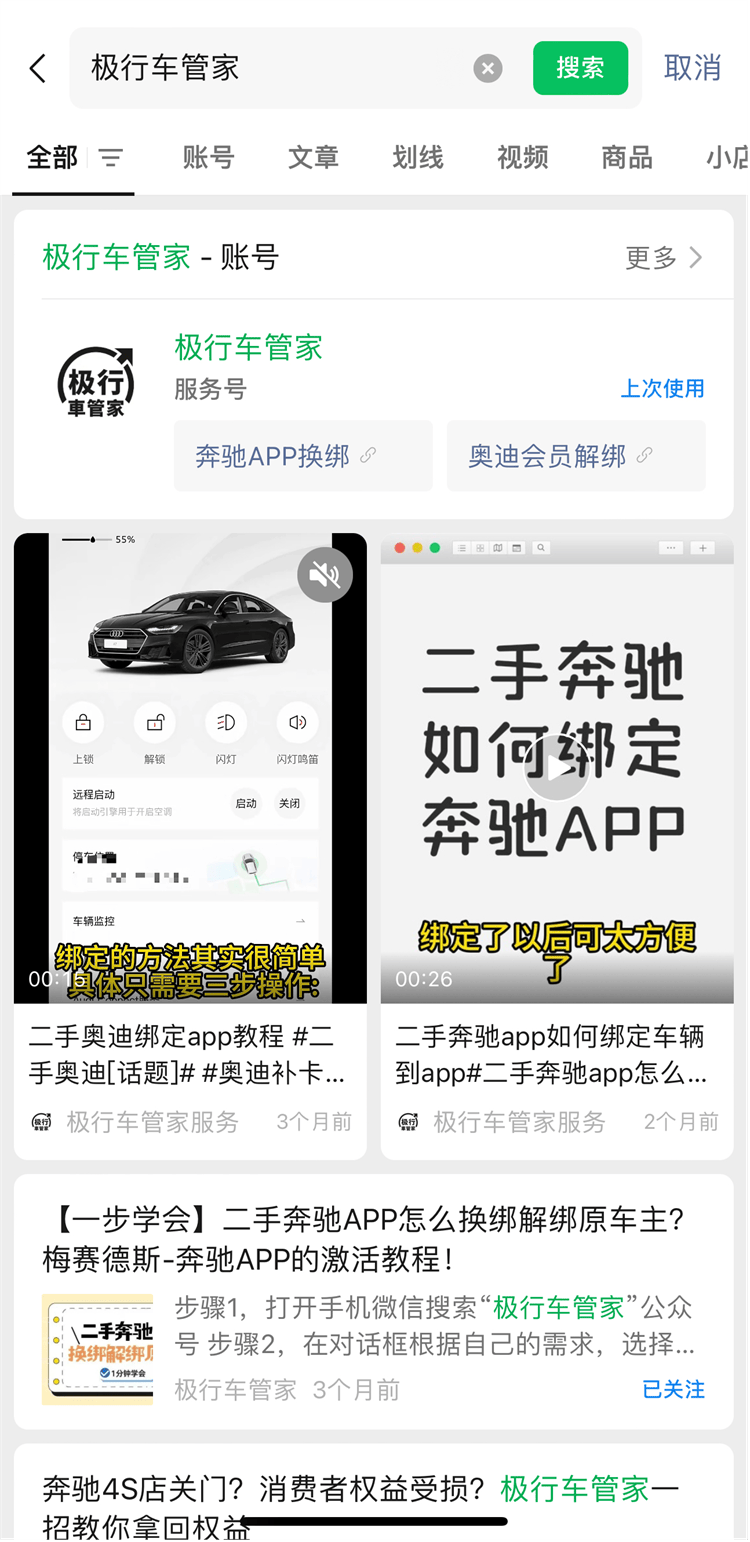
Task: Open the 极行车管家 service account
Action: [248, 348]
